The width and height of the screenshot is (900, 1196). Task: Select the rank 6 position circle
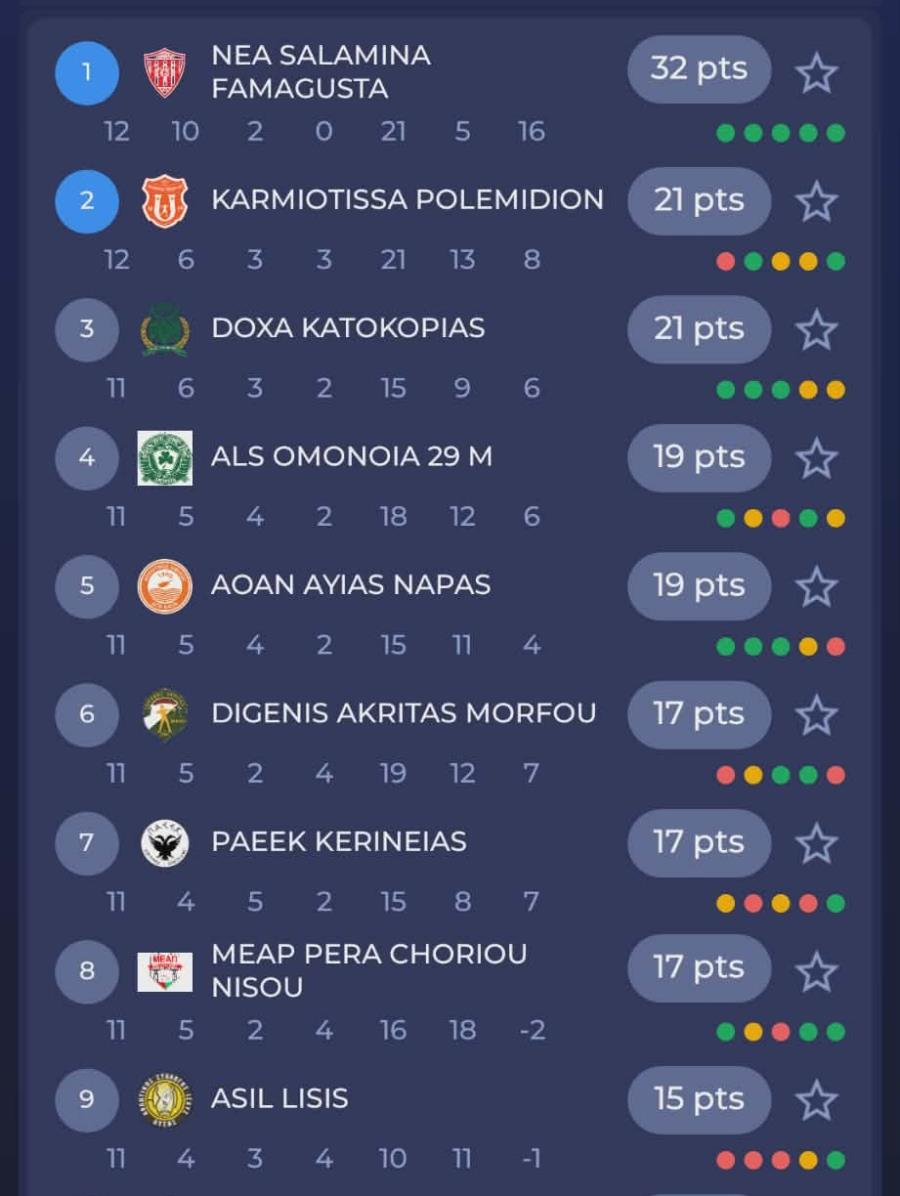tap(86, 714)
